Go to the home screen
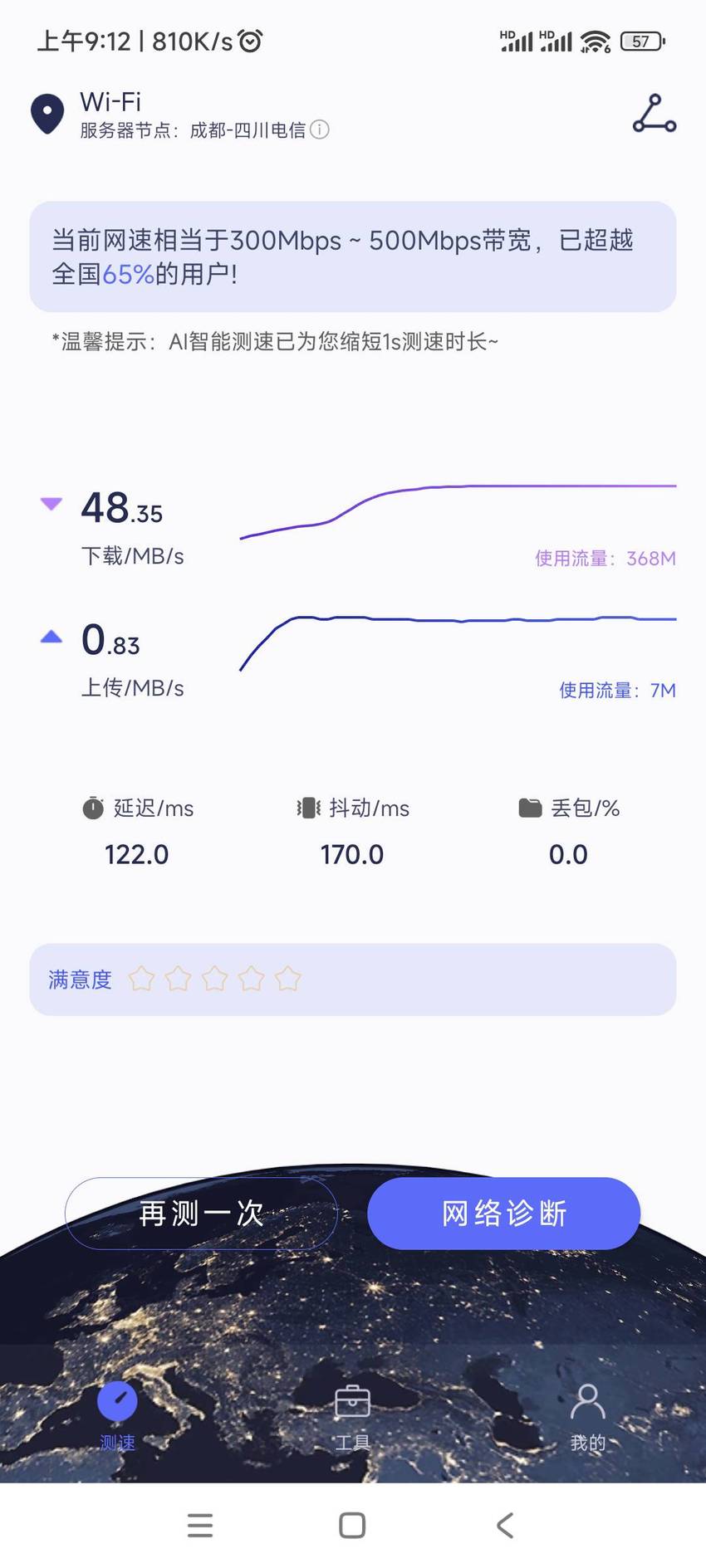The image size is (706, 1568). (352, 1525)
